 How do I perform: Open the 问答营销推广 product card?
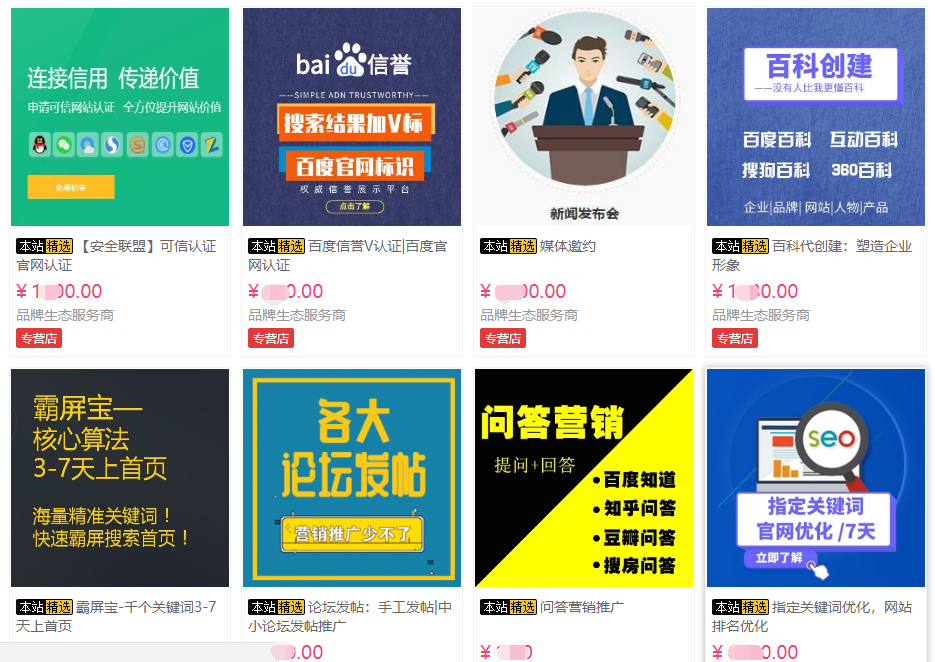[x=583, y=478]
